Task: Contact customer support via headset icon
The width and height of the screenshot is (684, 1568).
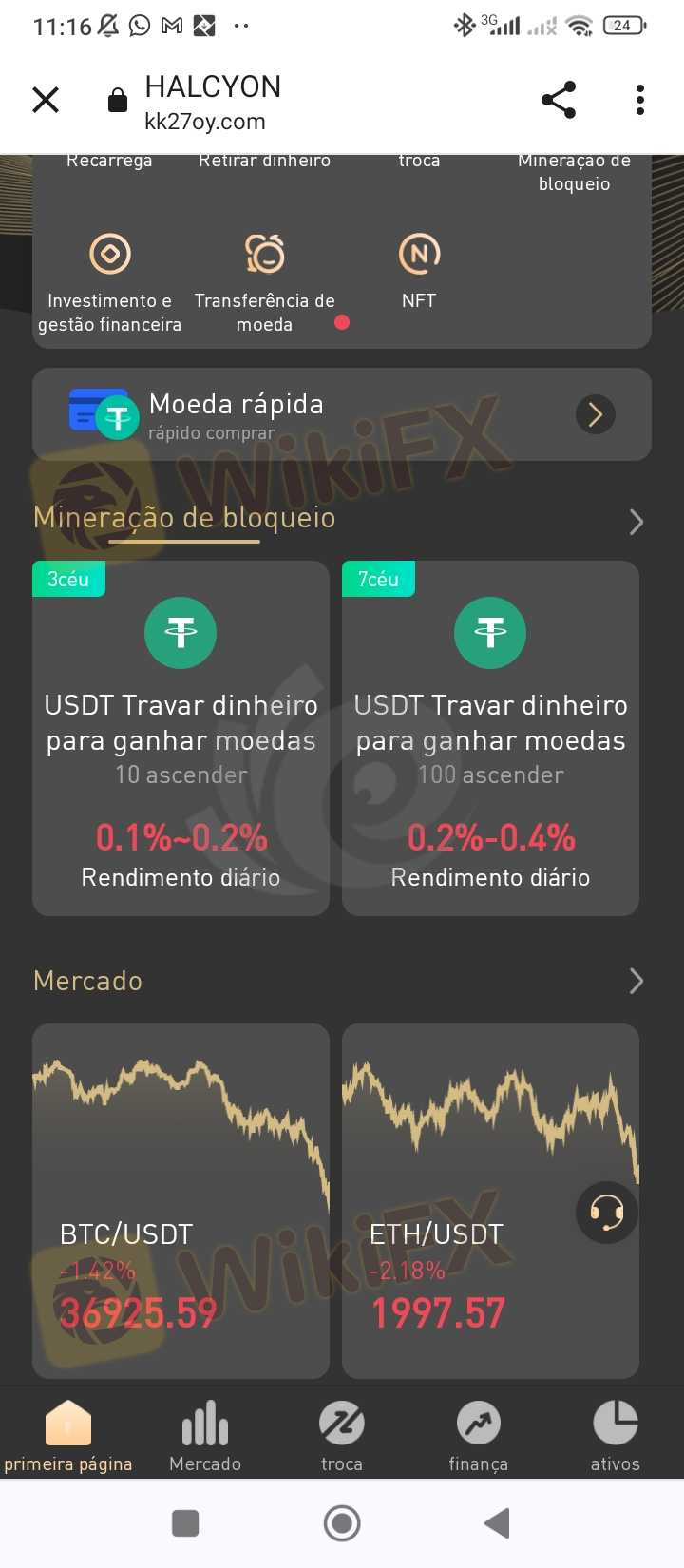Action: pos(607,1213)
